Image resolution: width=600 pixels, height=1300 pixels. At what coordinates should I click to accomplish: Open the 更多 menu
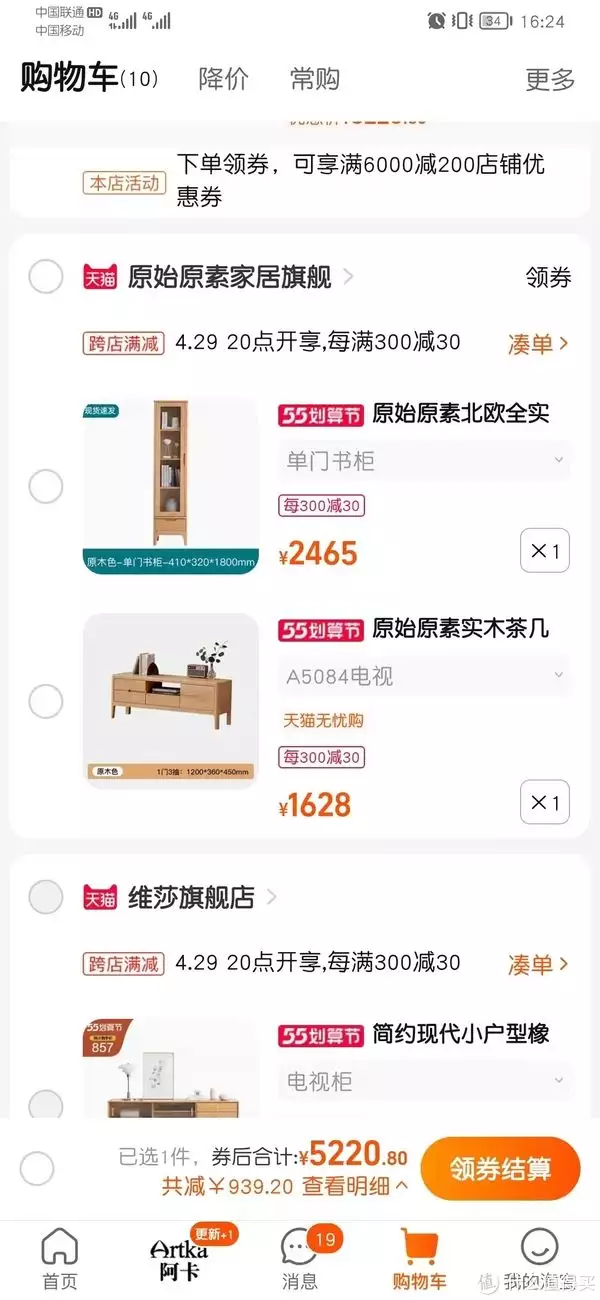(x=550, y=79)
